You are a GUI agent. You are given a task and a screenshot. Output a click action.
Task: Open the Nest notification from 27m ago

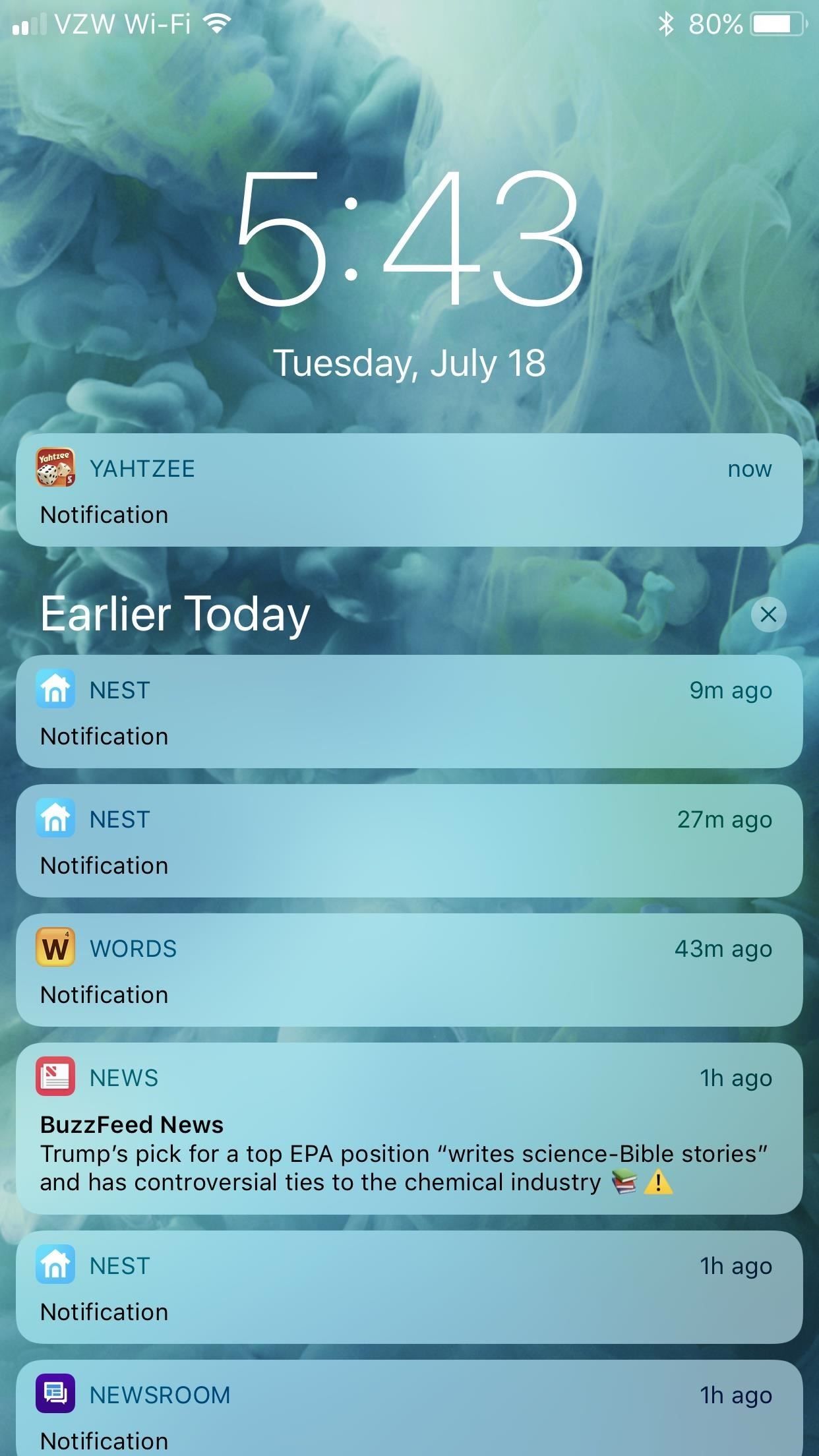(x=409, y=841)
